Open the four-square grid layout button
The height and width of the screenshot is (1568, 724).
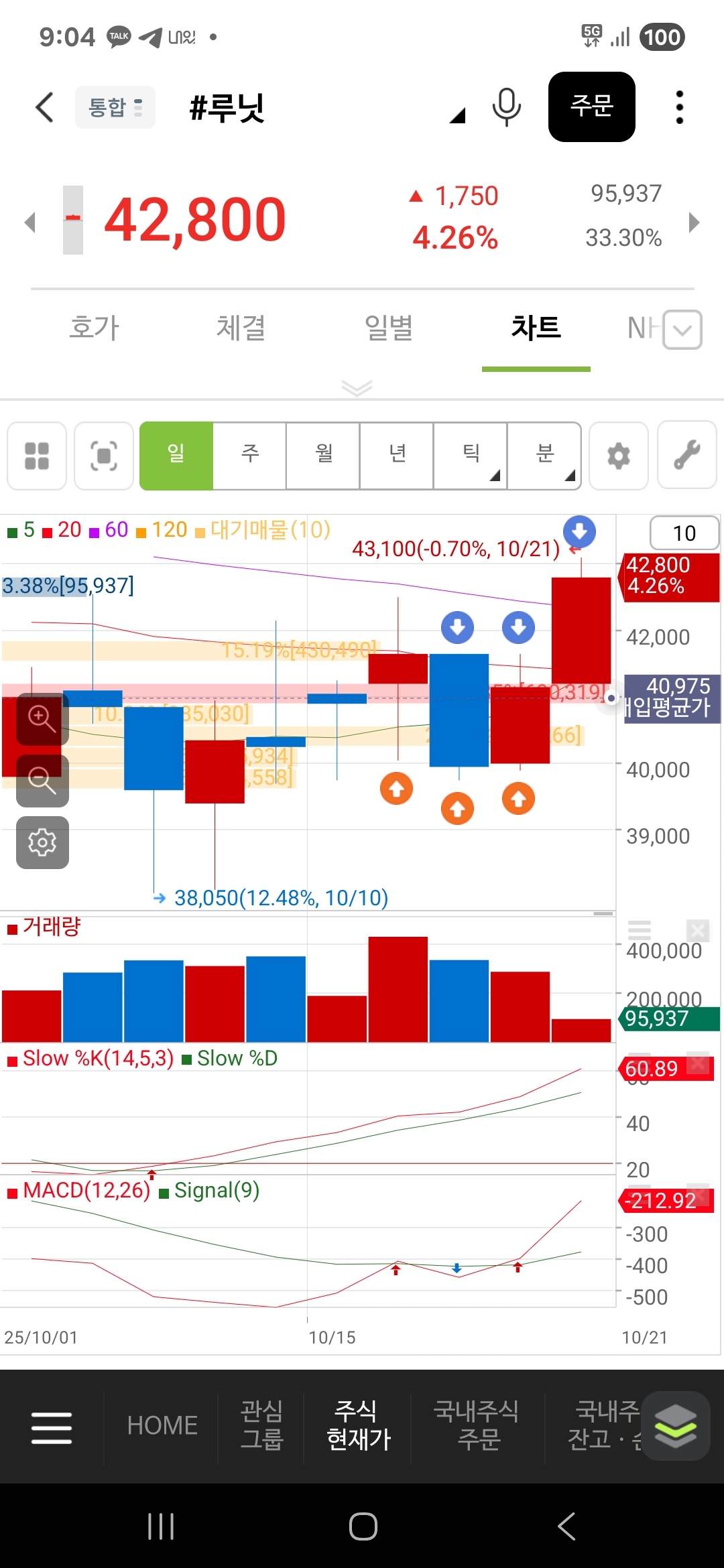37,456
